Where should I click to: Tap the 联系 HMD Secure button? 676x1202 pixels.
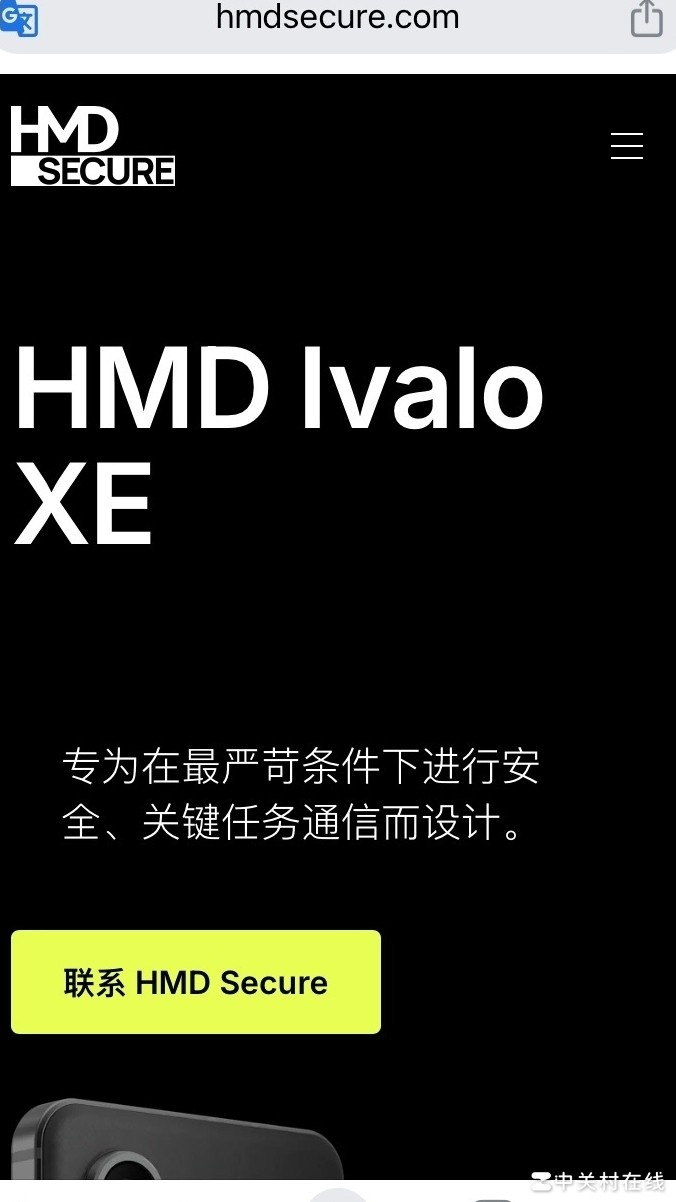point(196,982)
